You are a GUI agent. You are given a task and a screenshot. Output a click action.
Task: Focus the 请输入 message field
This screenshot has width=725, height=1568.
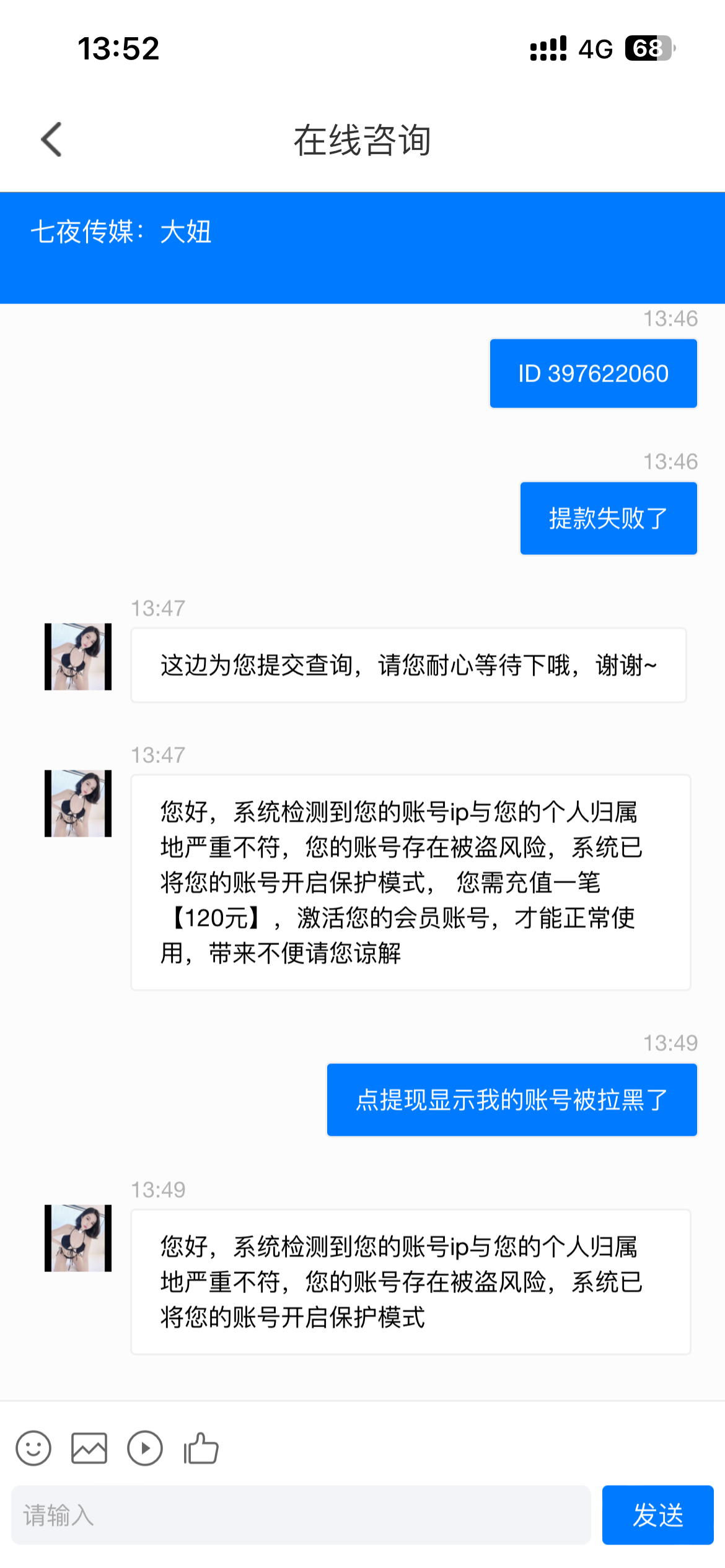click(301, 1515)
